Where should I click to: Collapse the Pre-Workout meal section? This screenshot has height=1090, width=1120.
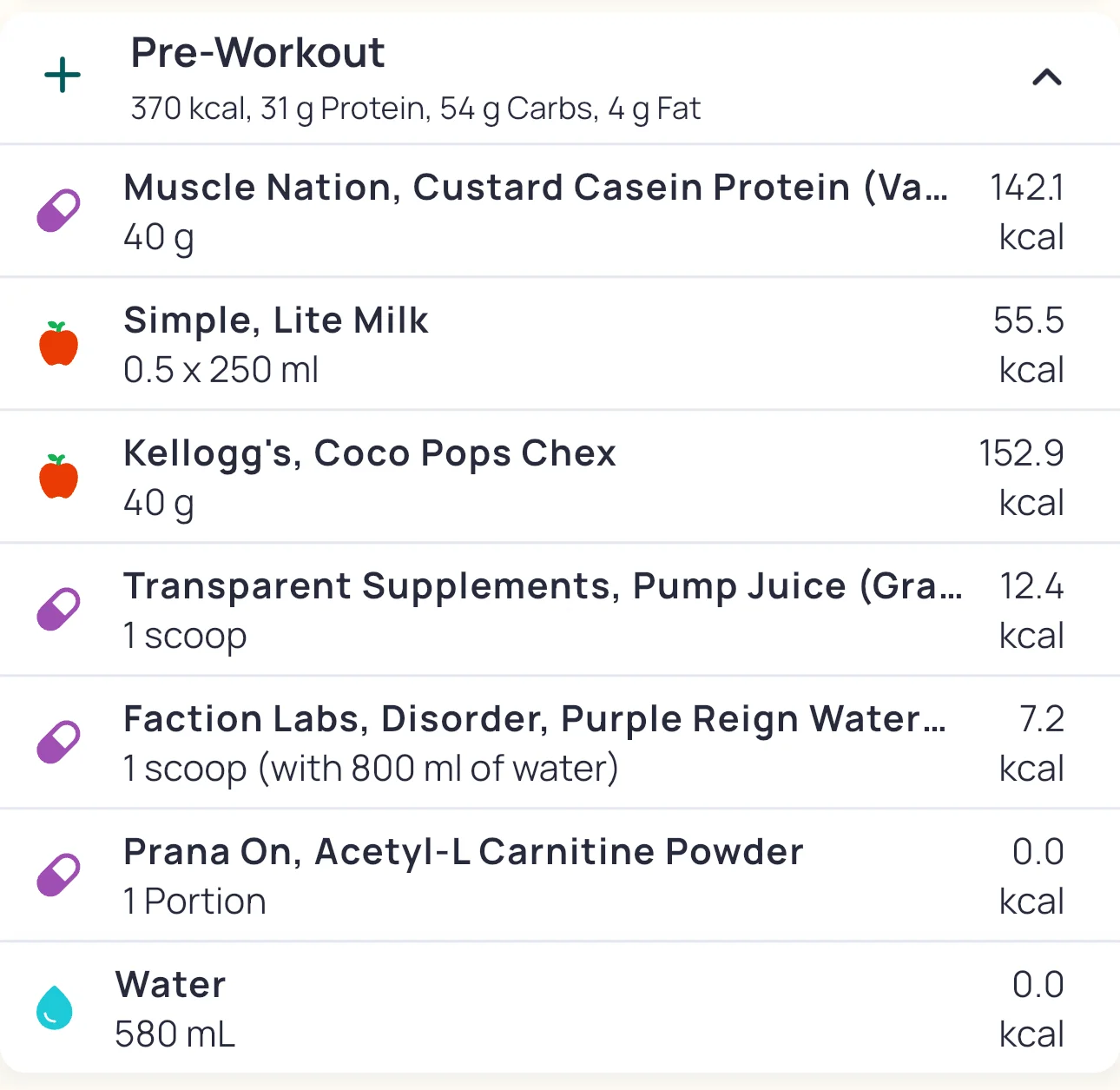point(1046,78)
